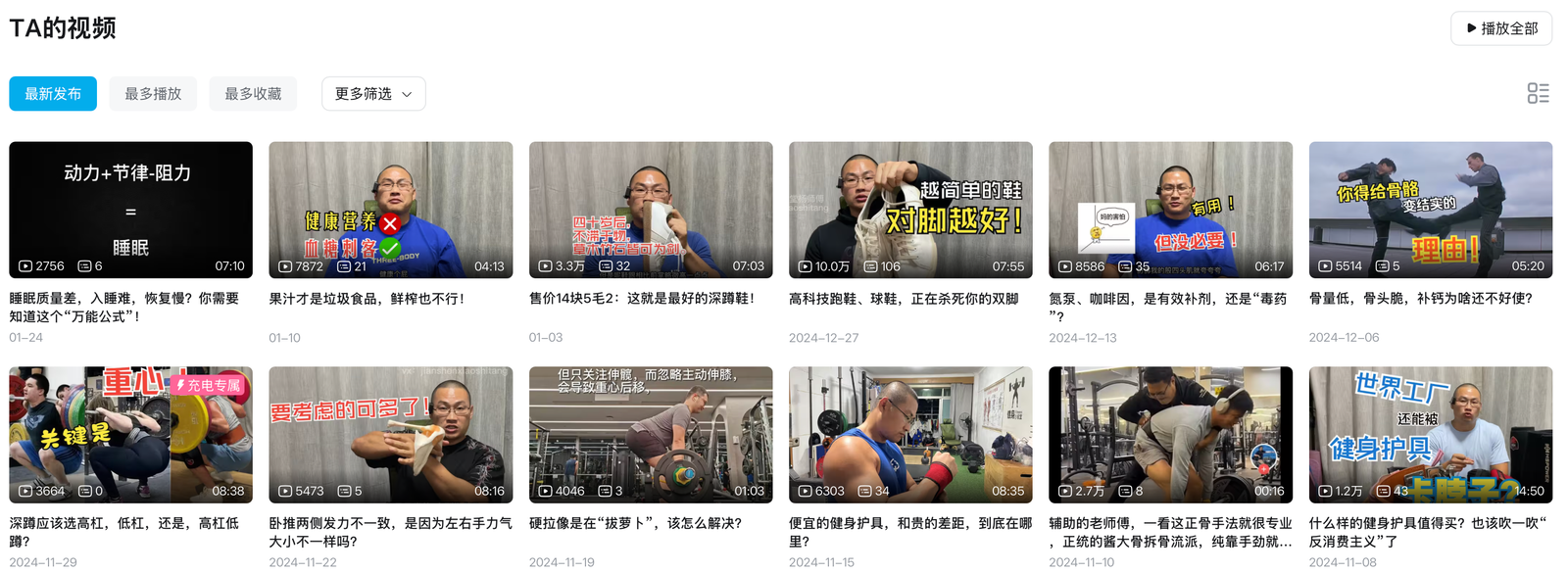Watch the video 什么样的健身护具值得买

pos(1430,435)
